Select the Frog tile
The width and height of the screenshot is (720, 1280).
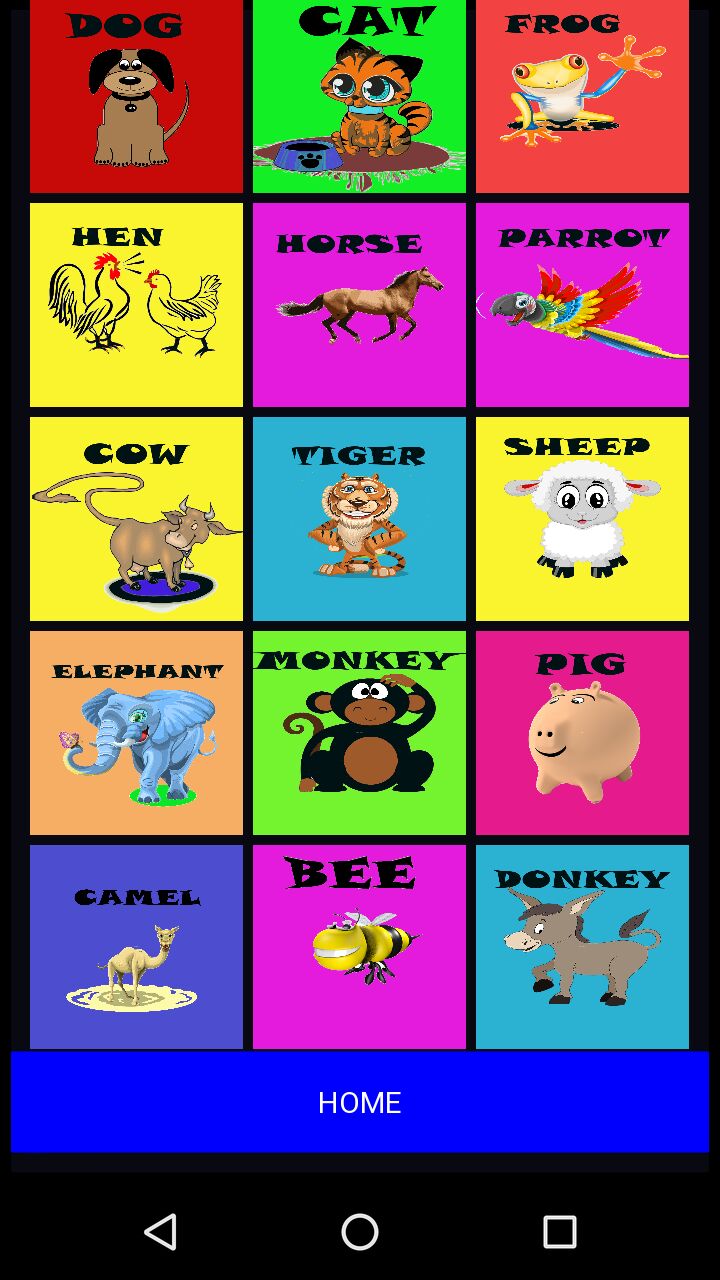(582, 96)
